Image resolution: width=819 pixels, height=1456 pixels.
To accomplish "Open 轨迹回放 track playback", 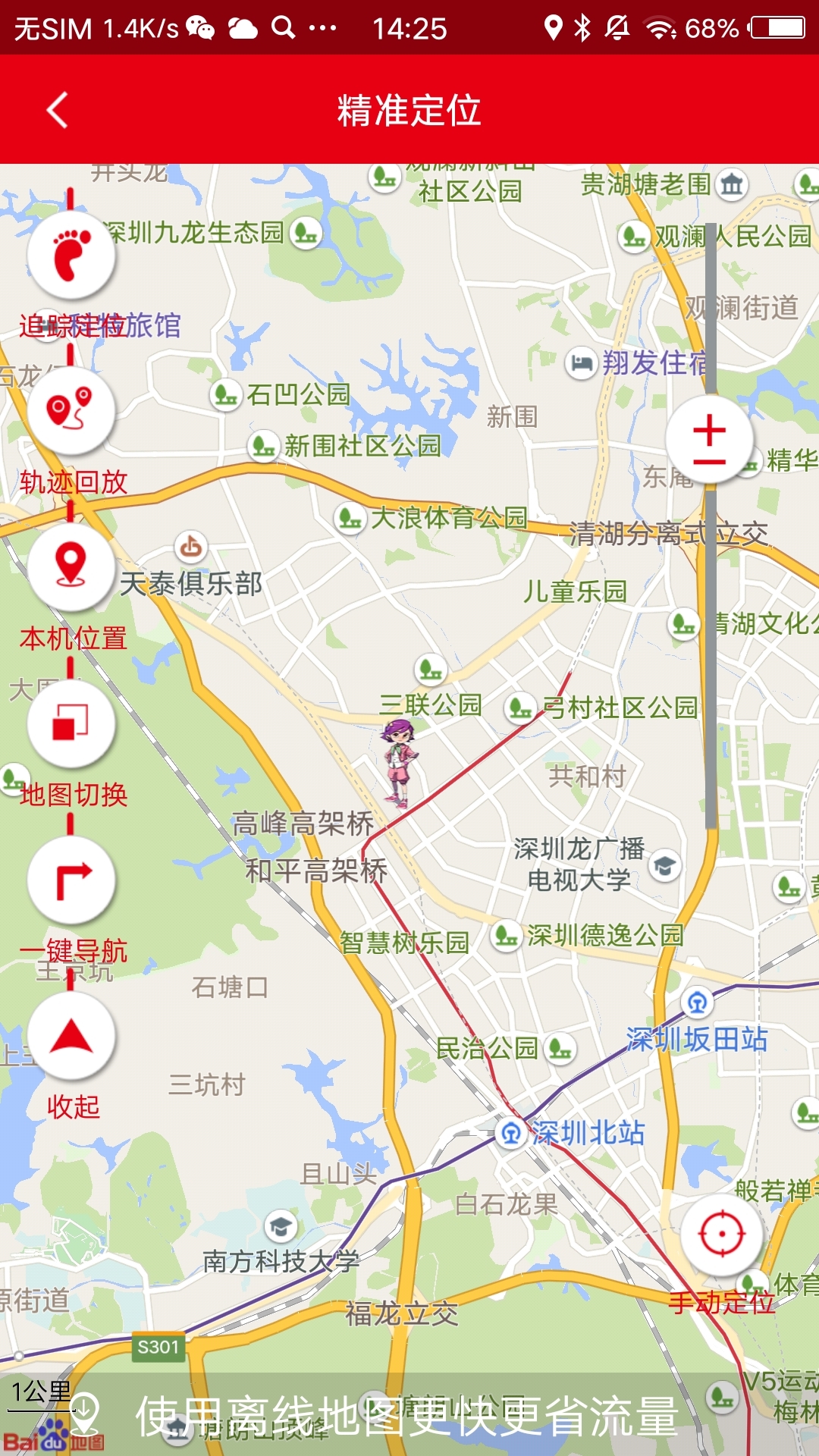I will 71,411.
